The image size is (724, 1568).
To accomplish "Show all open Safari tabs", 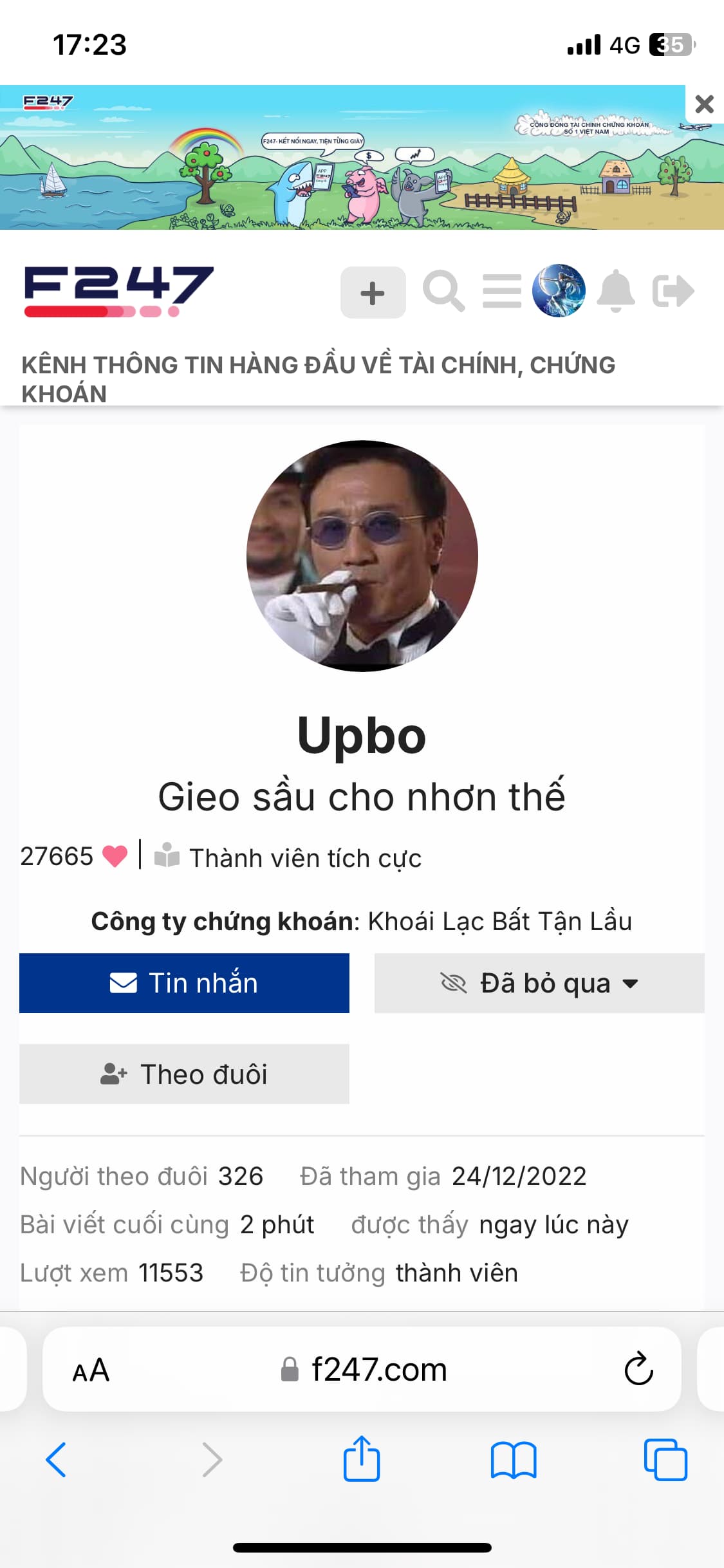I will pos(665,1459).
